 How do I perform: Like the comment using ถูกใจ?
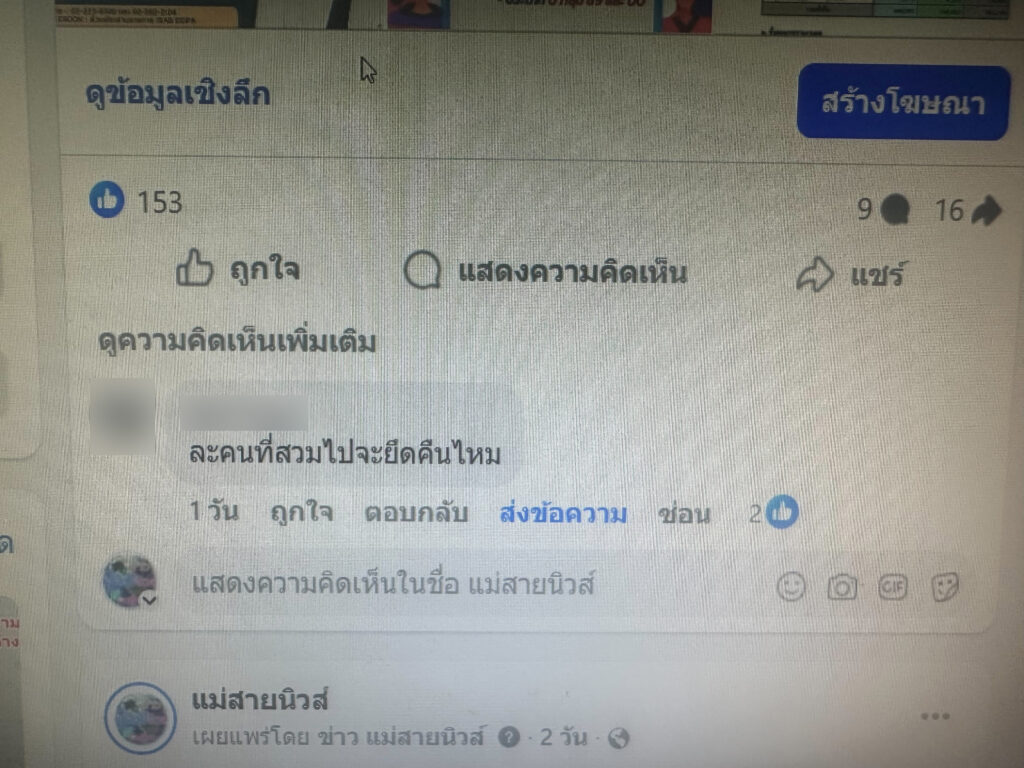[x=301, y=514]
